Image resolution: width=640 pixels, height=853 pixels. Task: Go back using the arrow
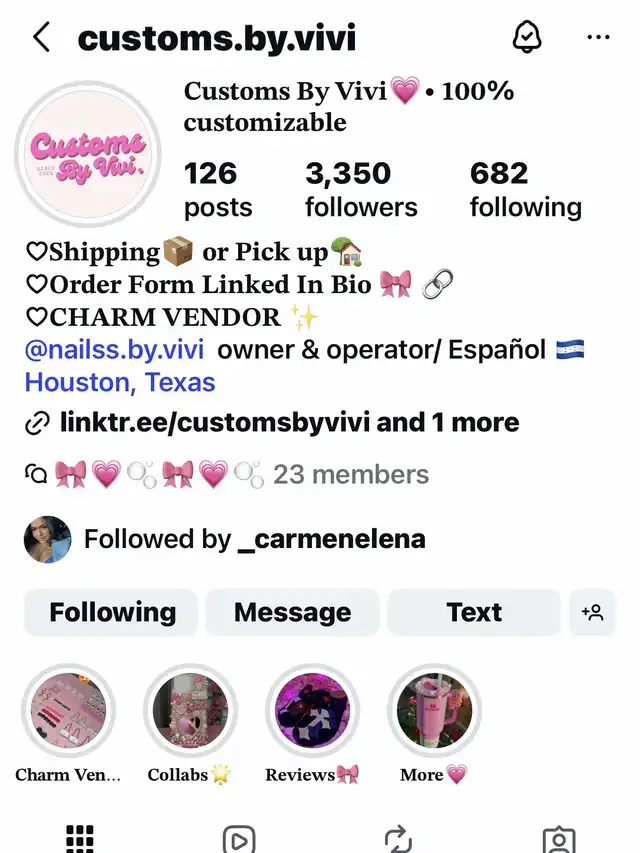(x=42, y=38)
